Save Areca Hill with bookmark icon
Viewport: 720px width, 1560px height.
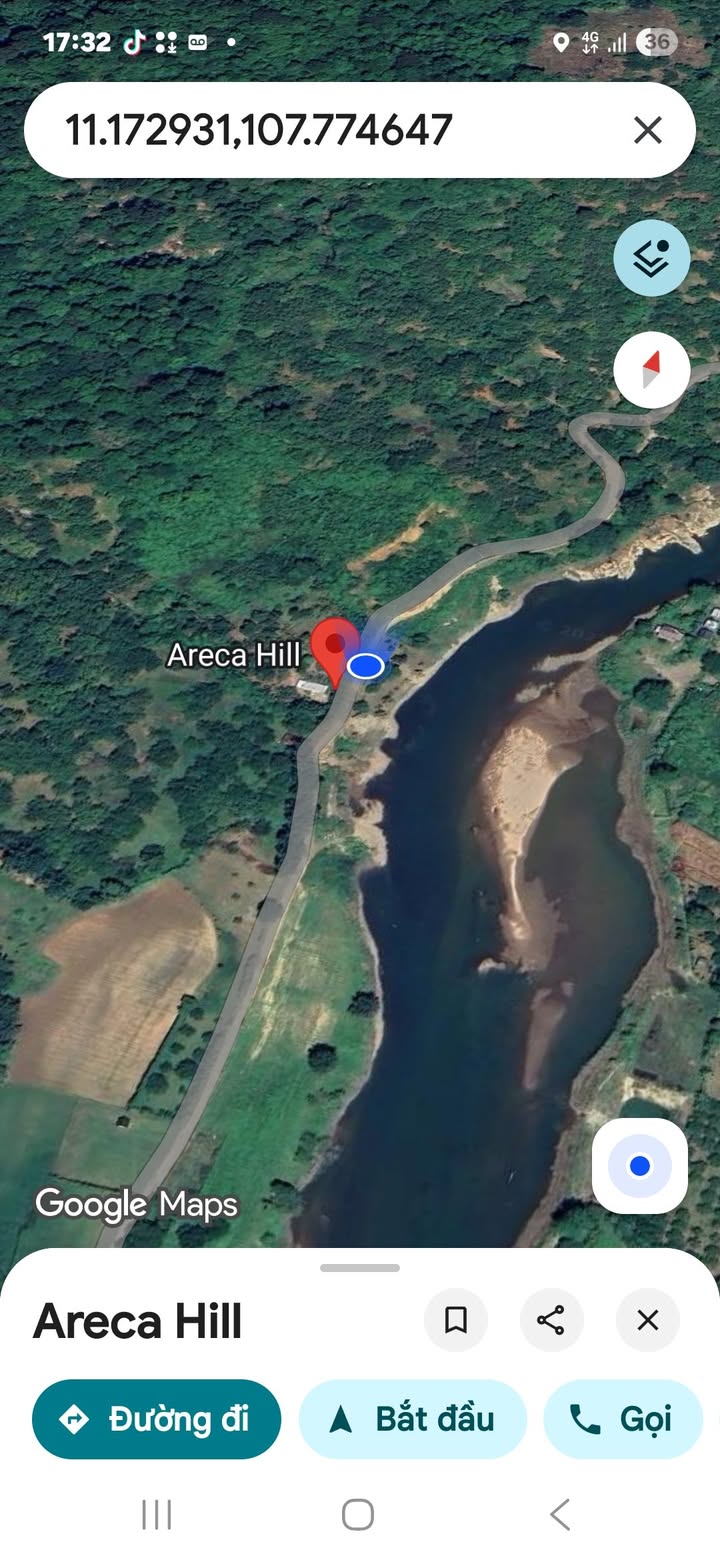pos(456,1320)
